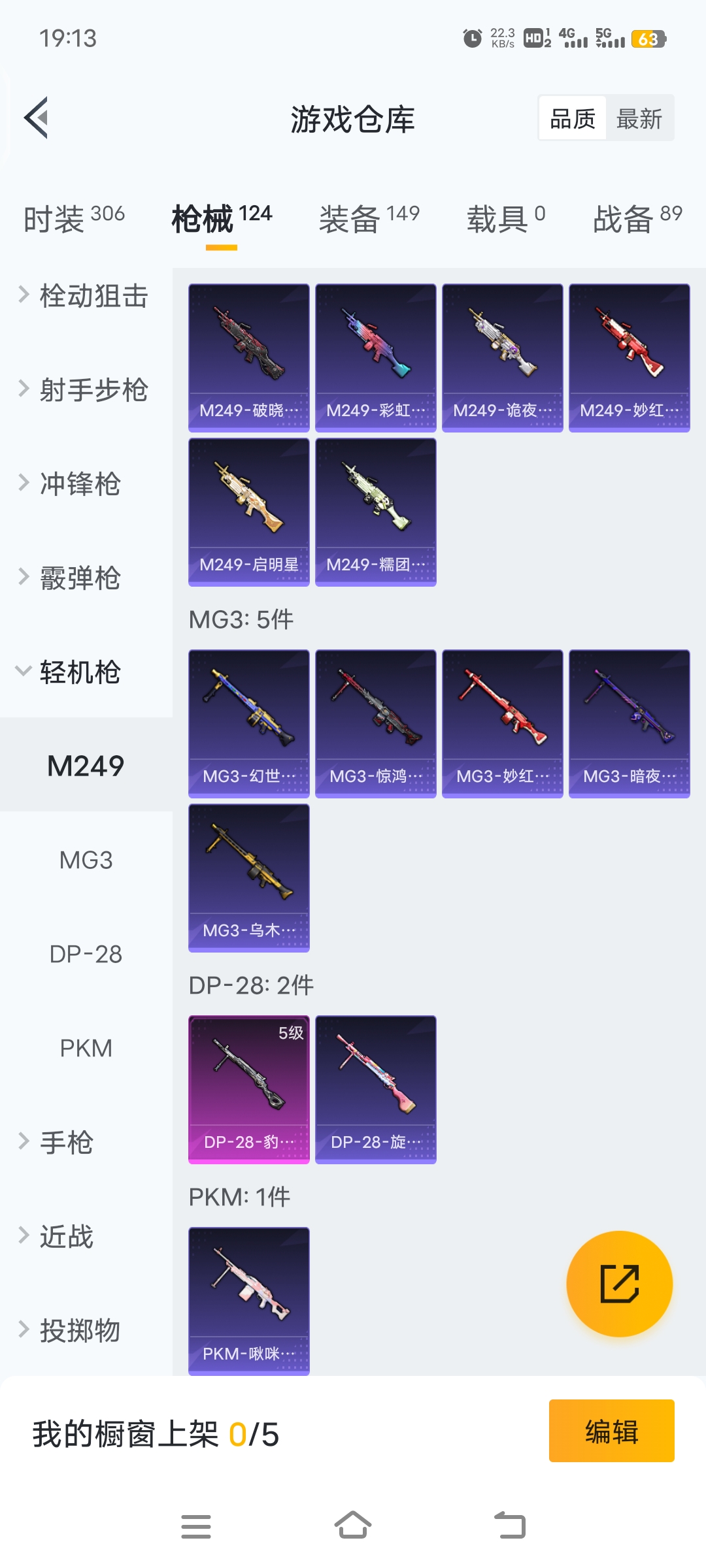The height and width of the screenshot is (1568, 706).
Task: Open the 战备 tab
Action: click(637, 219)
